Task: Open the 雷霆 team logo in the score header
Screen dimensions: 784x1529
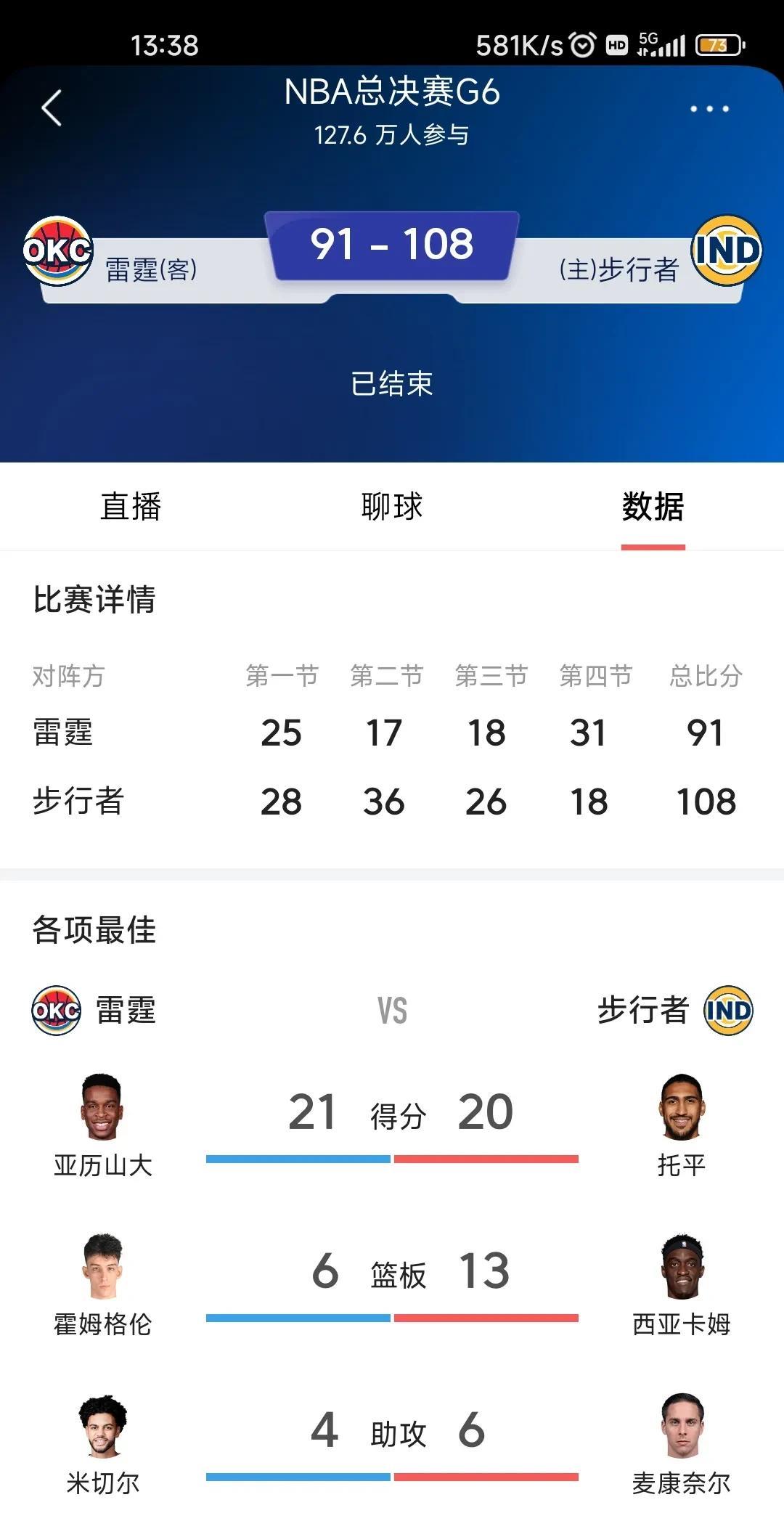Action: [57, 250]
